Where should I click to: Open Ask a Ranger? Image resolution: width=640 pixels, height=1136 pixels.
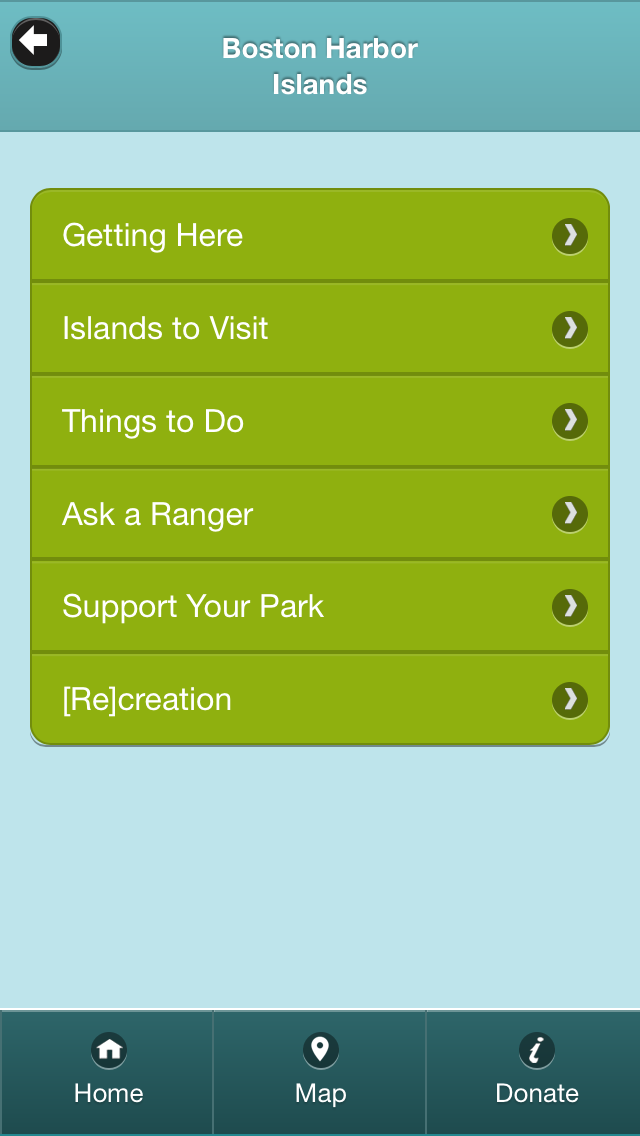tap(320, 514)
